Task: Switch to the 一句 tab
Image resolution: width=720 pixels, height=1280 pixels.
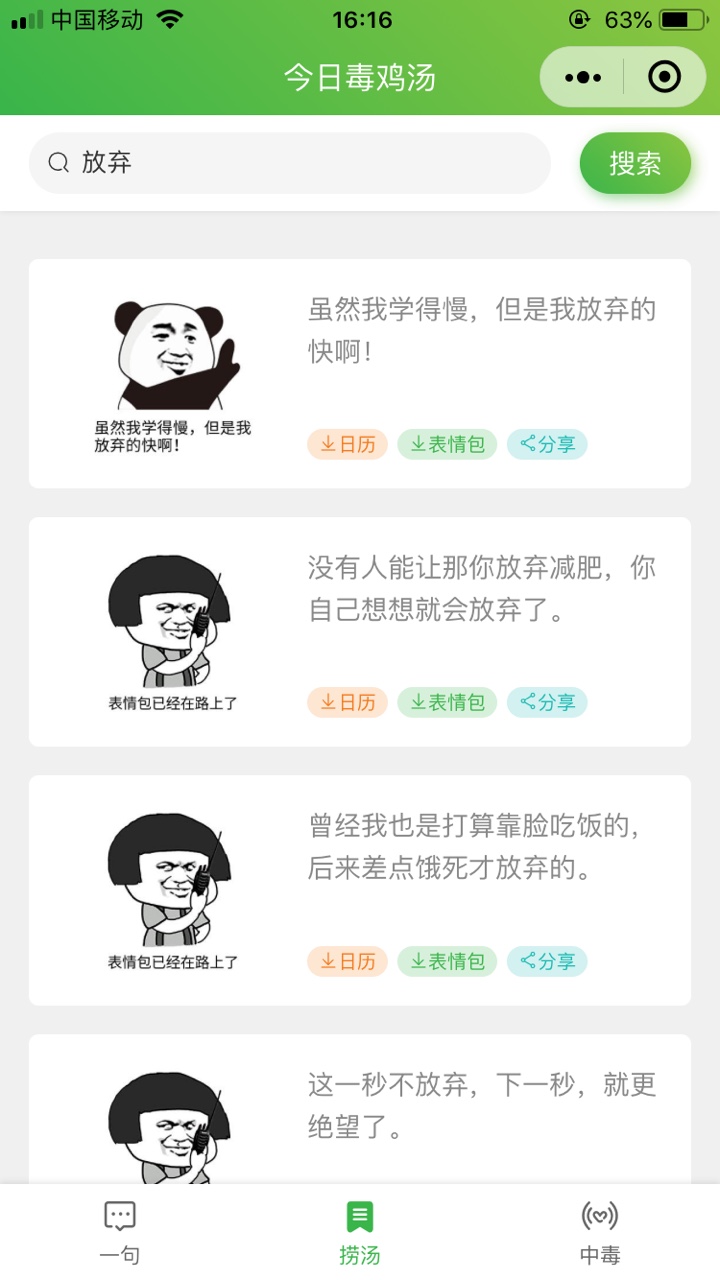Action: [x=120, y=1232]
